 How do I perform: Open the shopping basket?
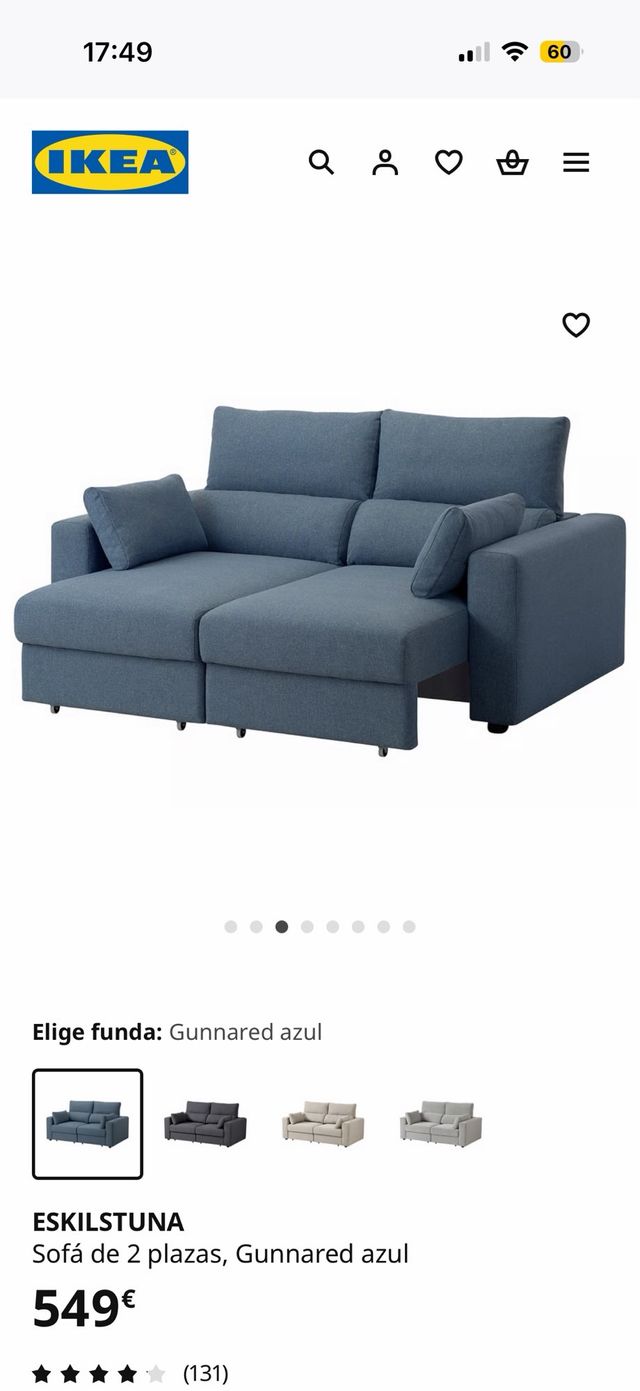click(512, 162)
